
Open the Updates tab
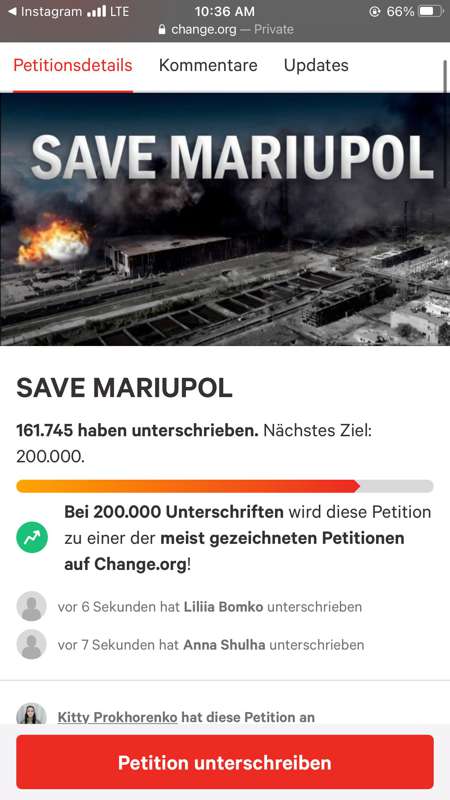tap(316, 65)
